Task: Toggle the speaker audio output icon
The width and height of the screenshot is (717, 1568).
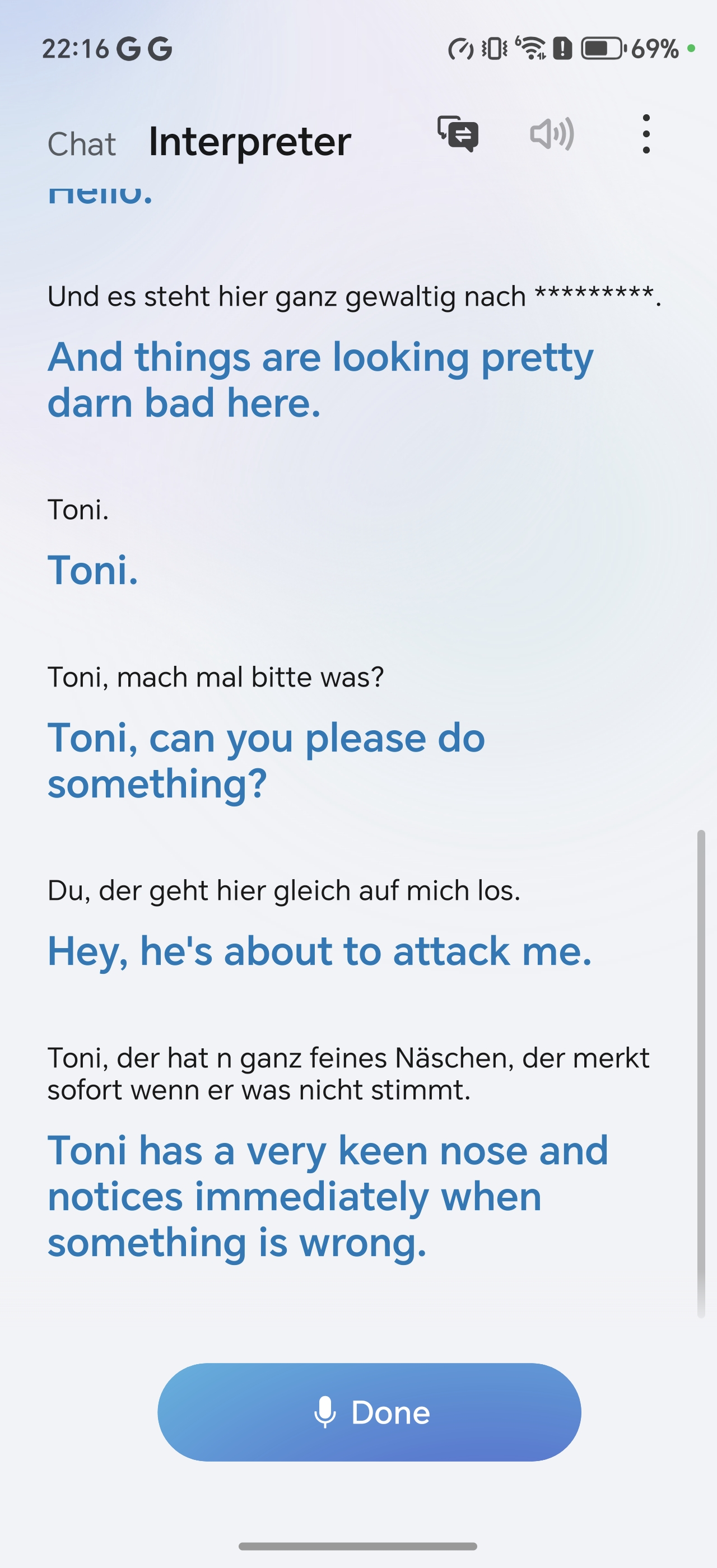Action: click(x=552, y=134)
